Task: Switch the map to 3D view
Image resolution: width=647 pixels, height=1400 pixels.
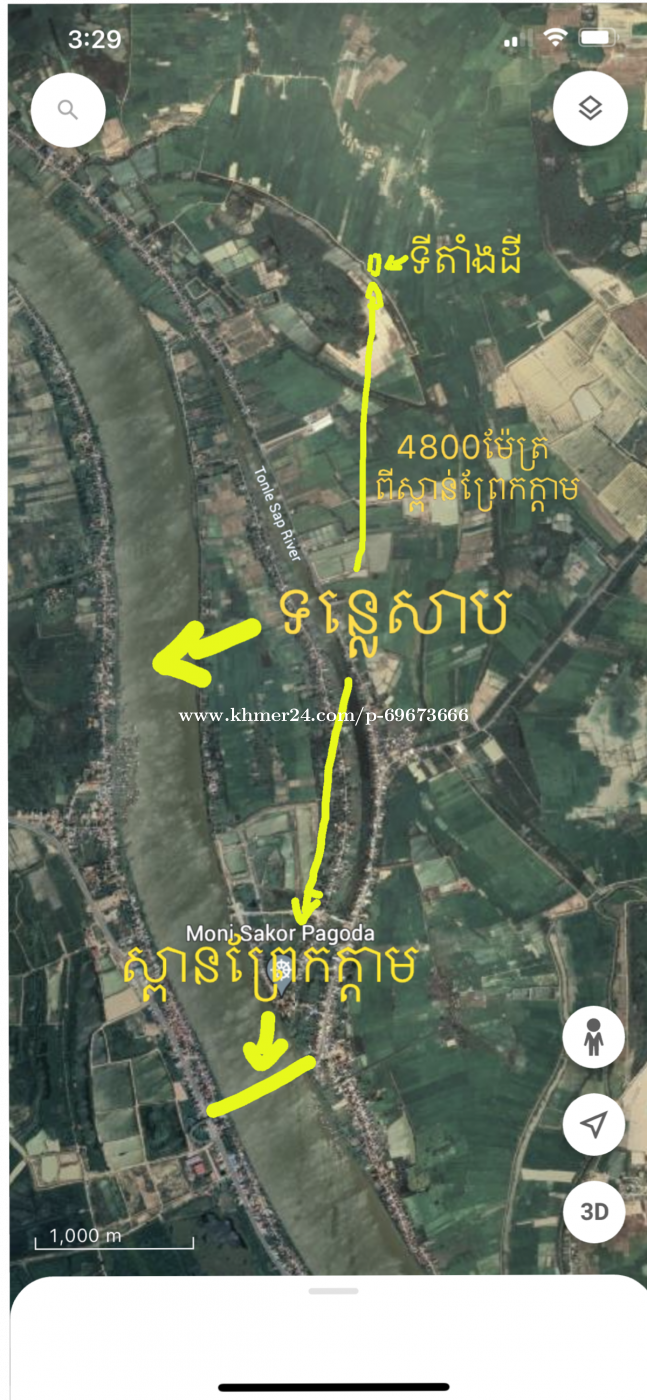Action: click(594, 1212)
